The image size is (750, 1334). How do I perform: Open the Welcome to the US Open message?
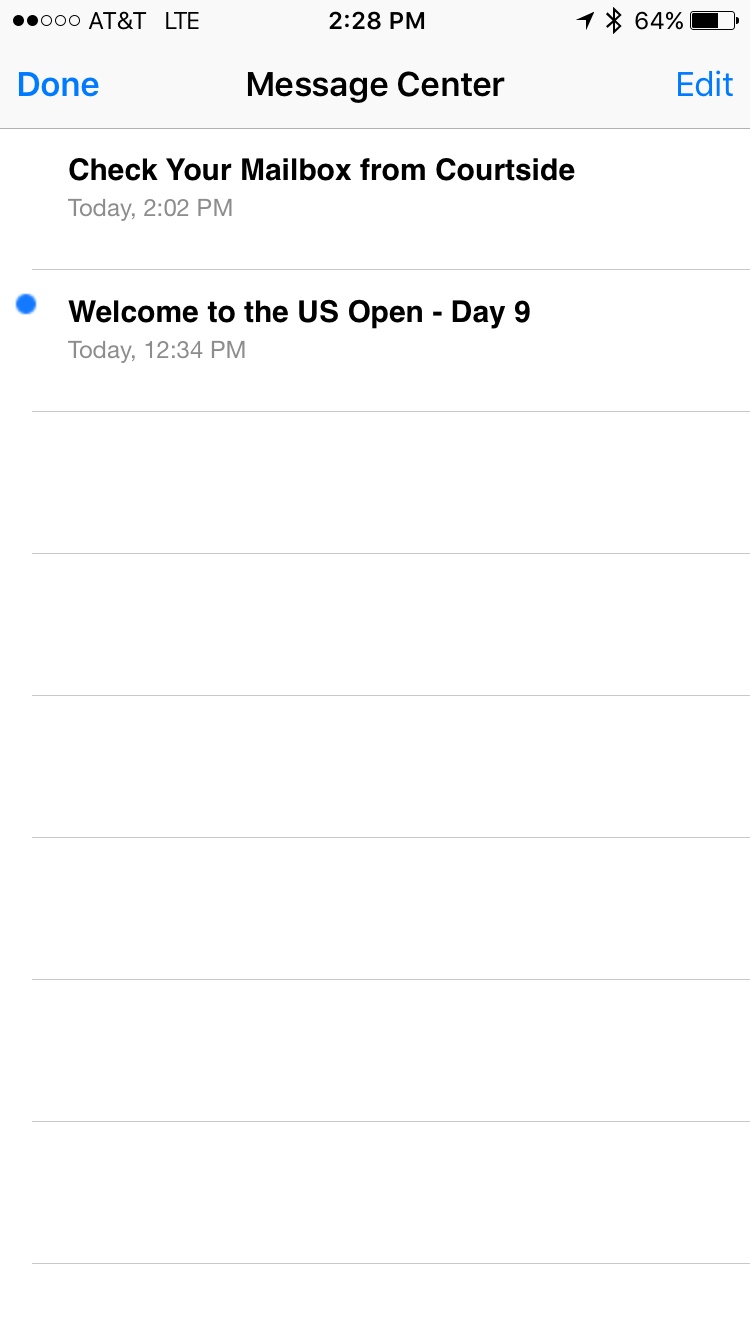tap(298, 311)
